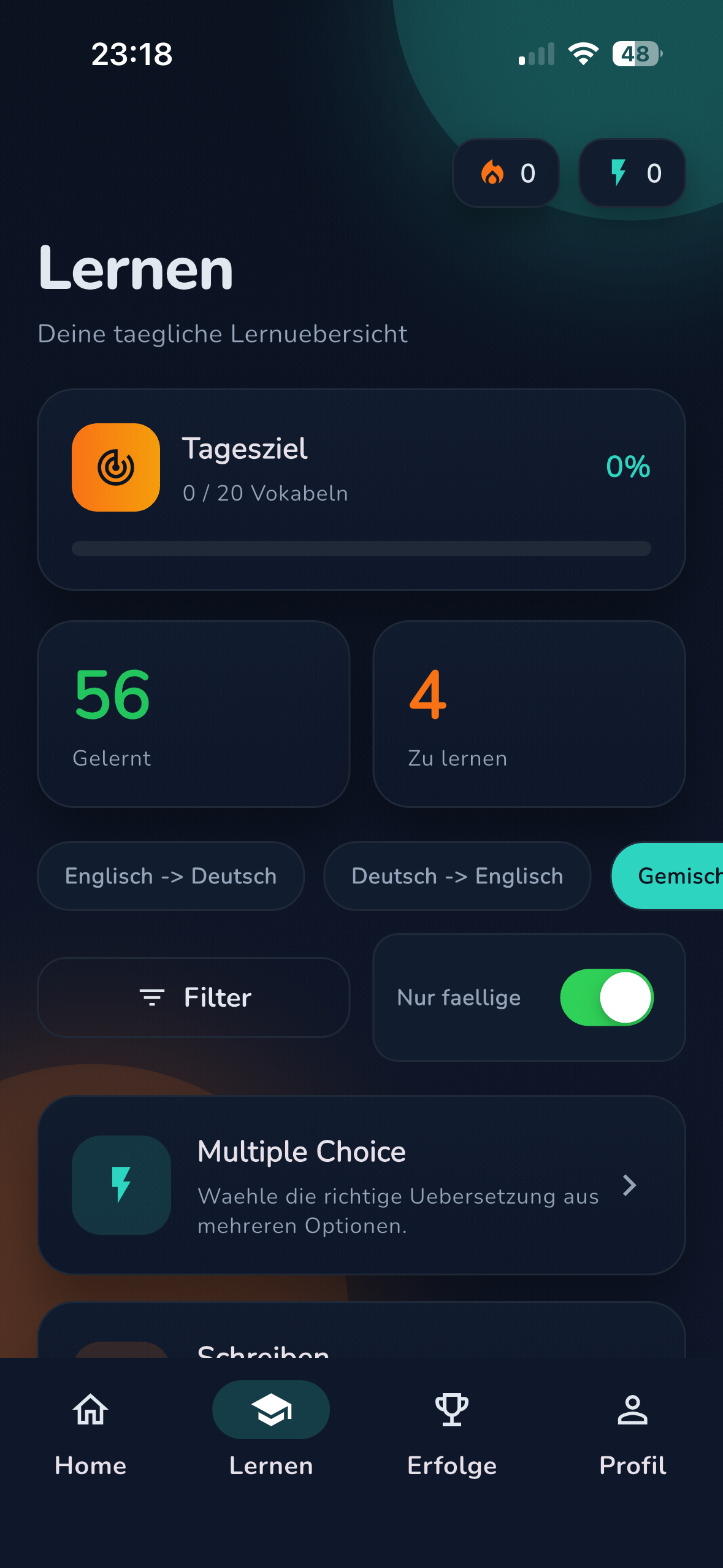Click the orange Tagesziel target icon
This screenshot has height=1568, width=723.
(x=115, y=467)
